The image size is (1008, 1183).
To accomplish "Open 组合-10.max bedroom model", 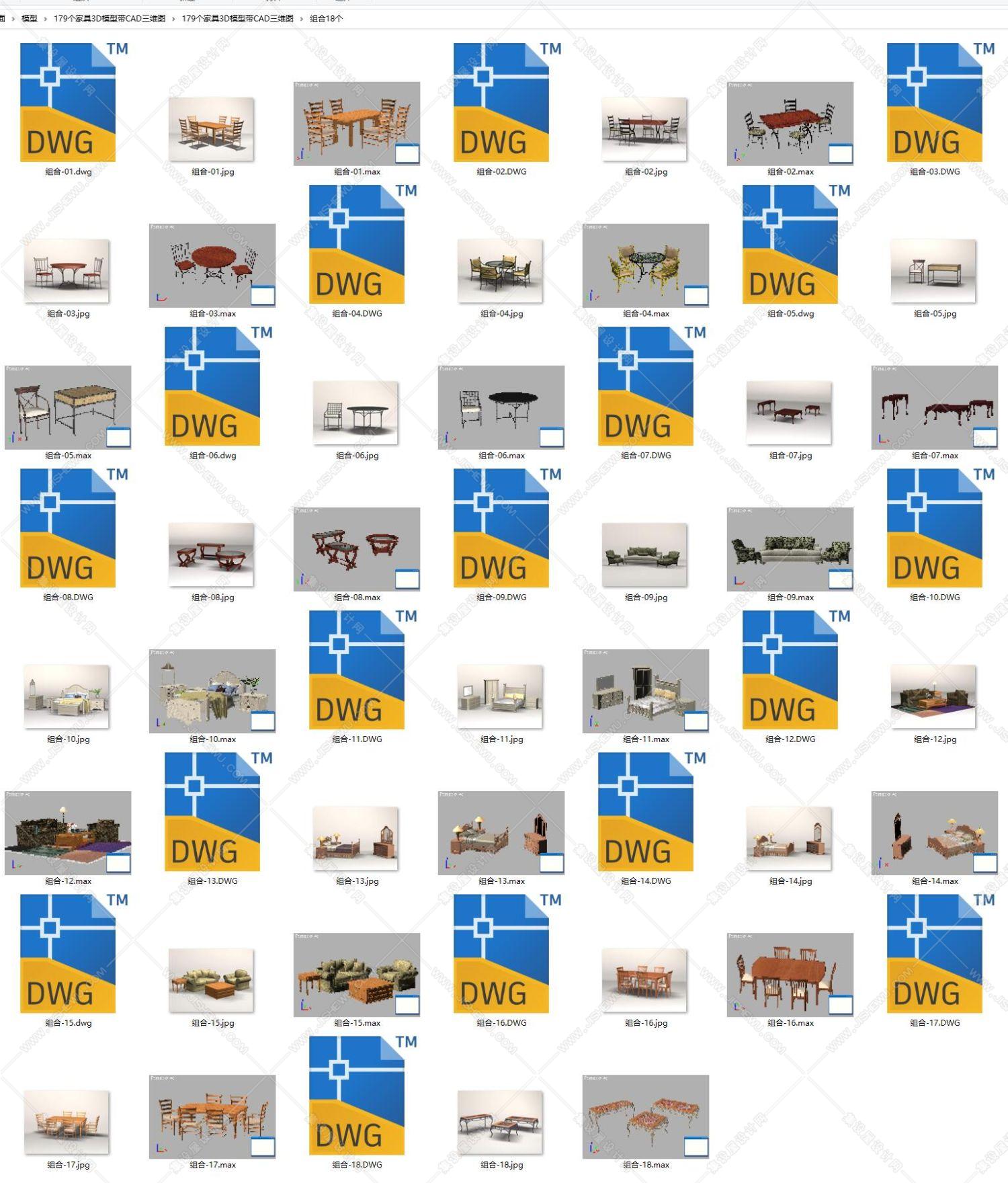I will (x=212, y=691).
